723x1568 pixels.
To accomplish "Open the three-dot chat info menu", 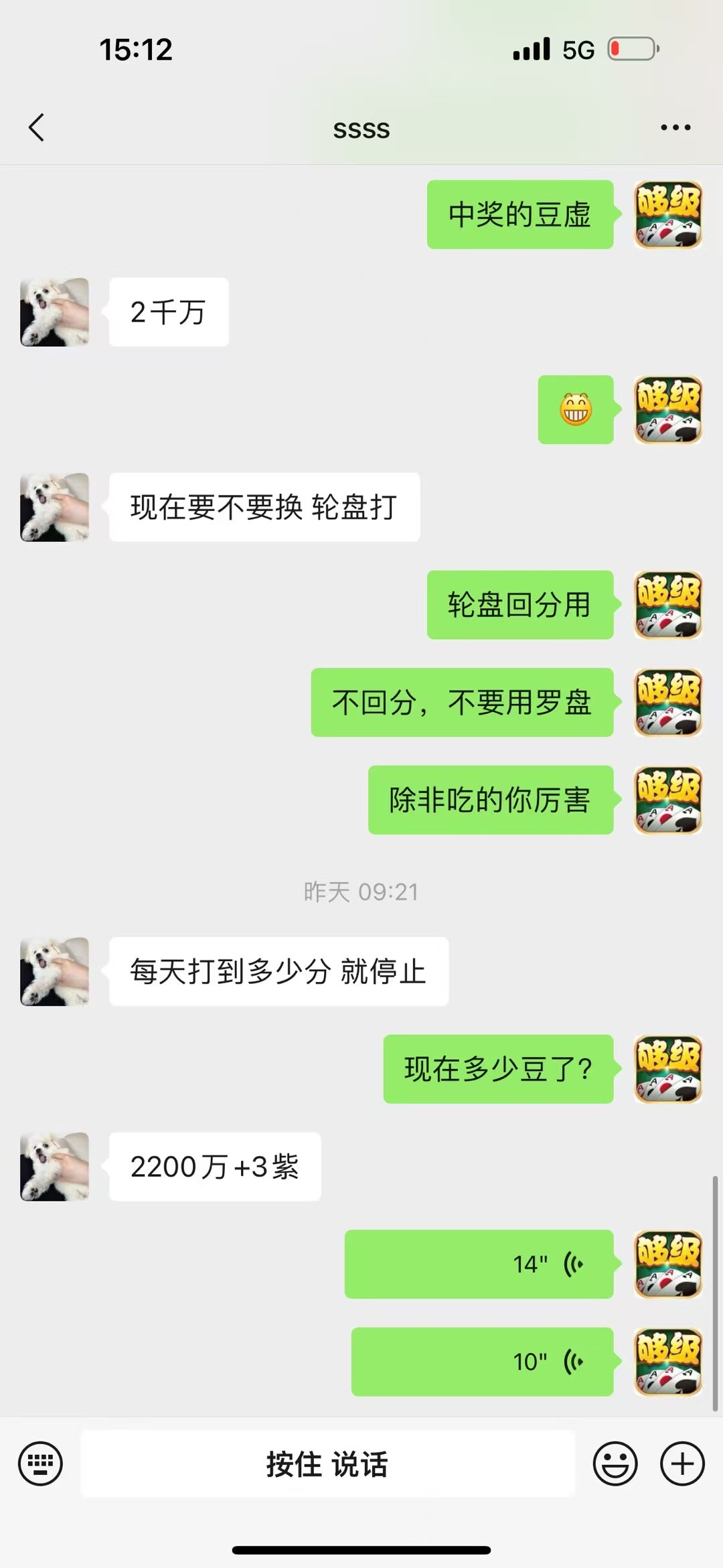I will 675,127.
